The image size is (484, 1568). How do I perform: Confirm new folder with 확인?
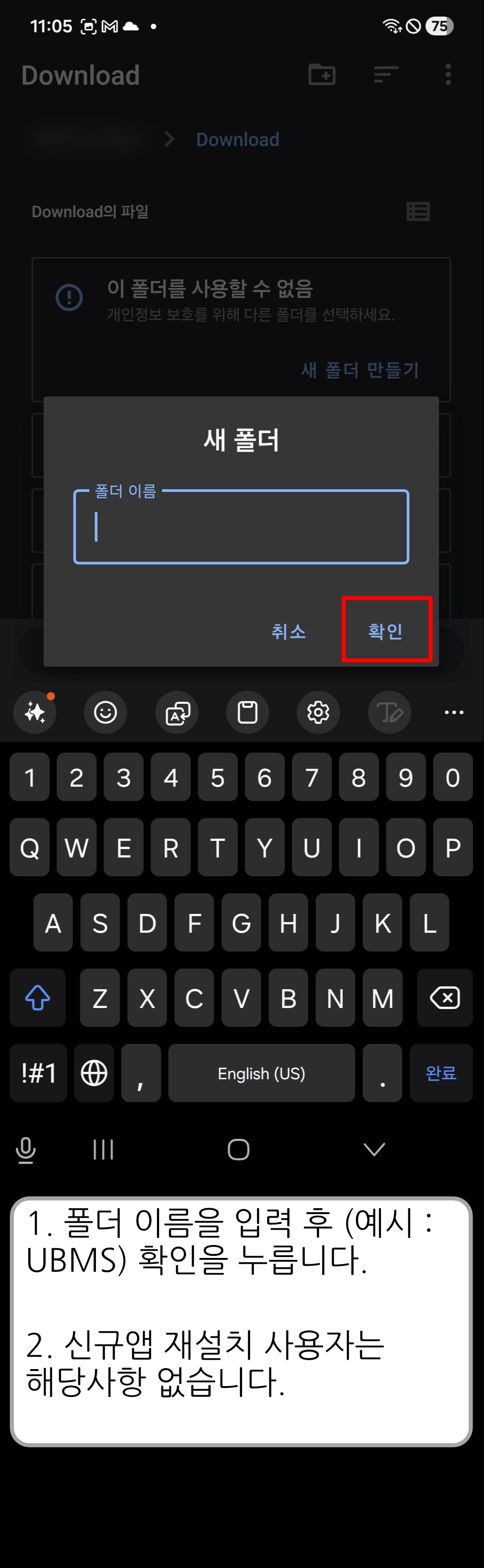[386, 631]
